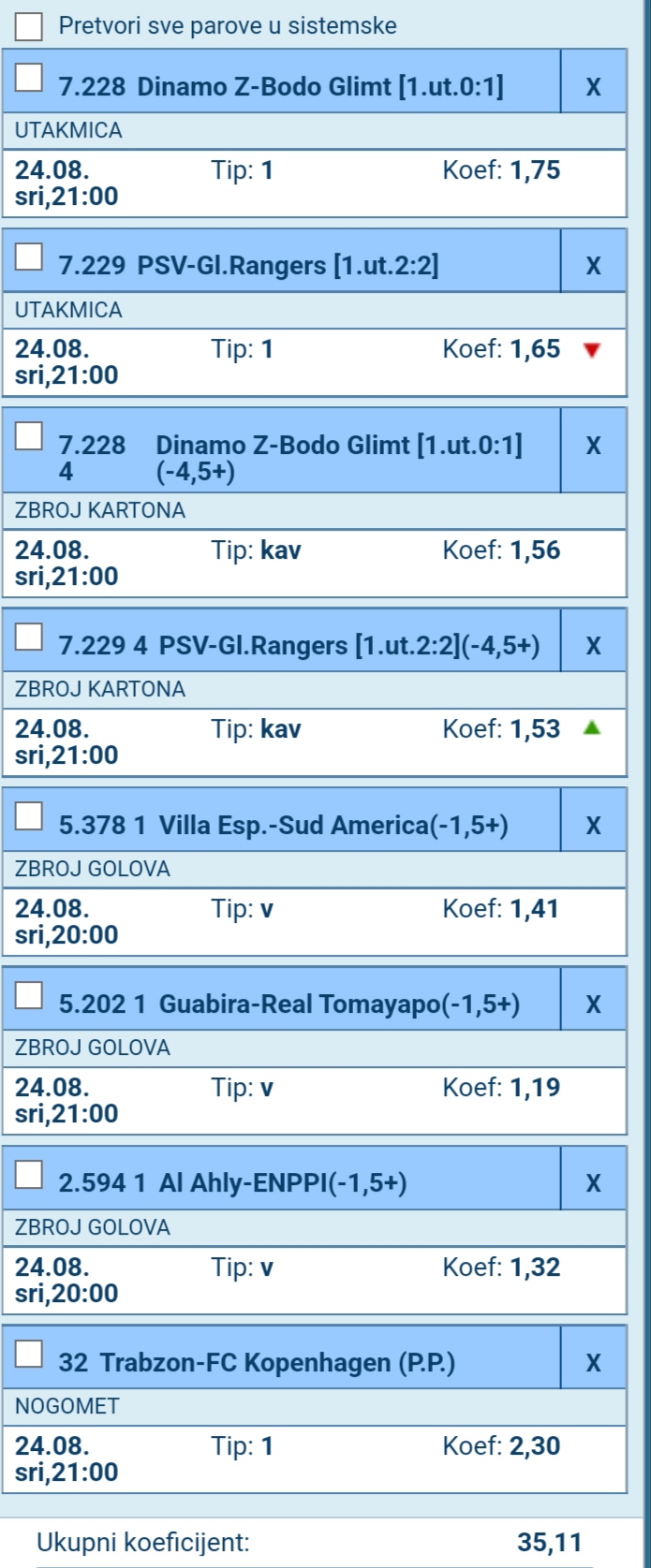This screenshot has width=651, height=1568.
Task: Tick the PSV-Gl.Rangers (-4,5+) cards bet checkbox
Action: (29, 637)
